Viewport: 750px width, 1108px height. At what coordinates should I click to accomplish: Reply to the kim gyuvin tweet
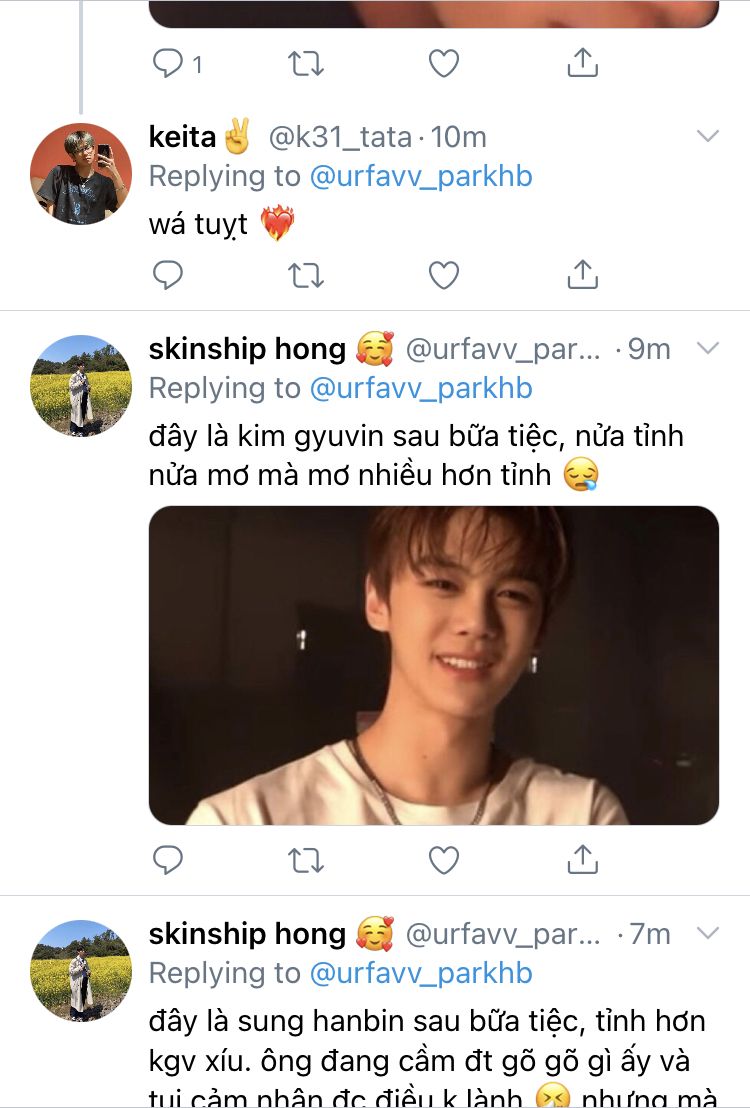point(167,859)
